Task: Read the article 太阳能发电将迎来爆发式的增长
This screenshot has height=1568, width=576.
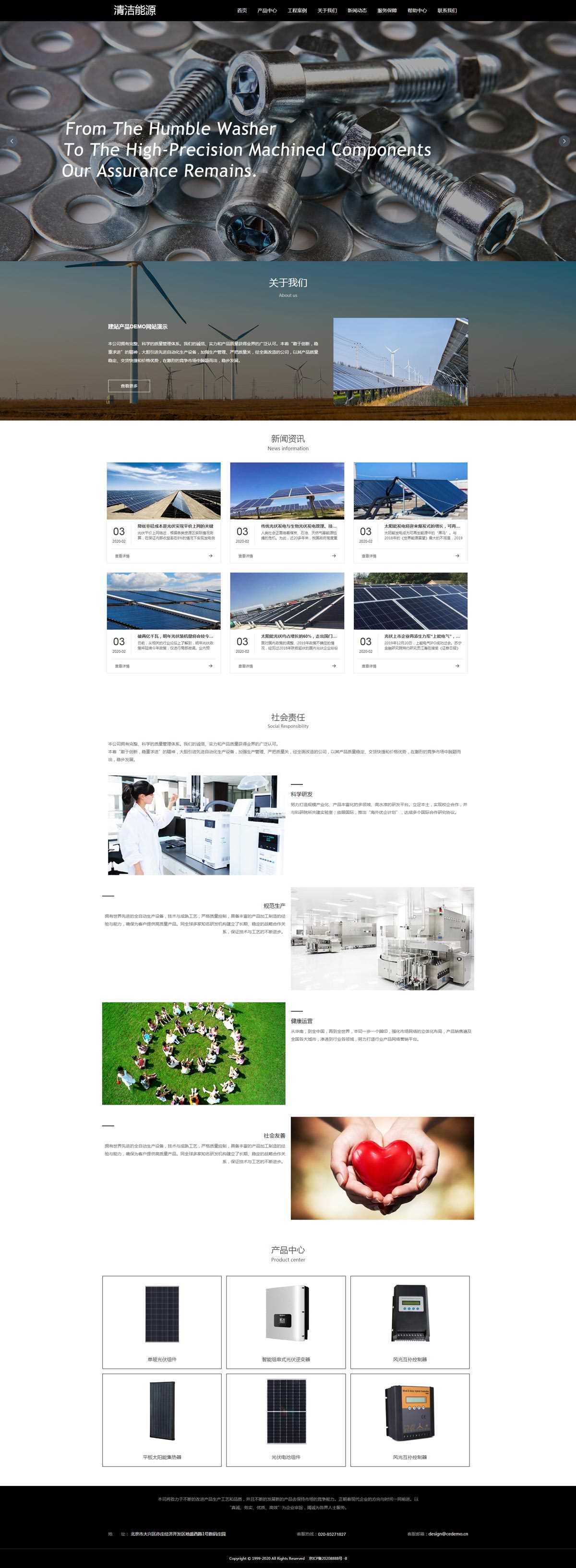Action: click(x=410, y=513)
